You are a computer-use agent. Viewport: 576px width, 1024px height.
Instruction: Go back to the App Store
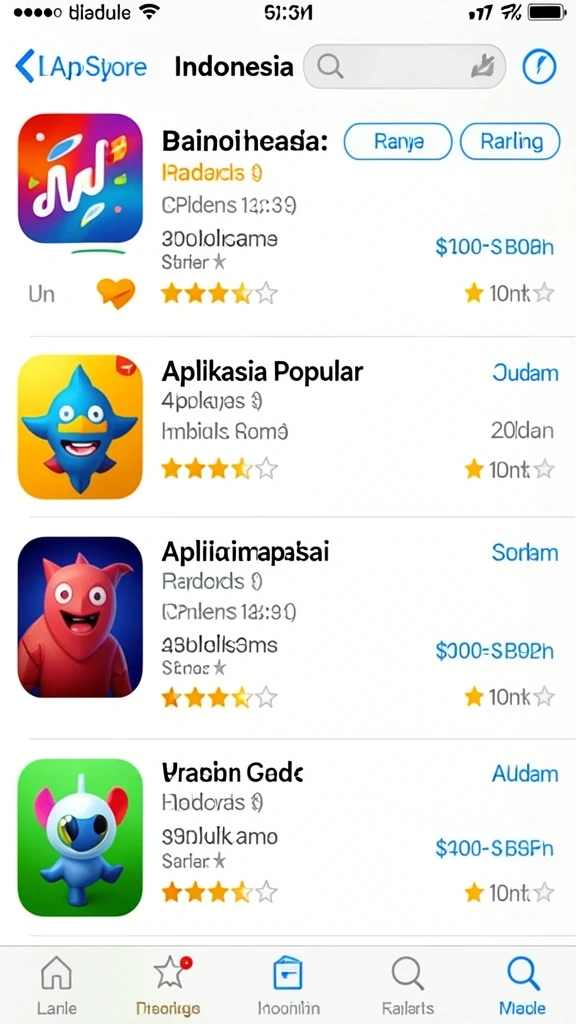[81, 67]
